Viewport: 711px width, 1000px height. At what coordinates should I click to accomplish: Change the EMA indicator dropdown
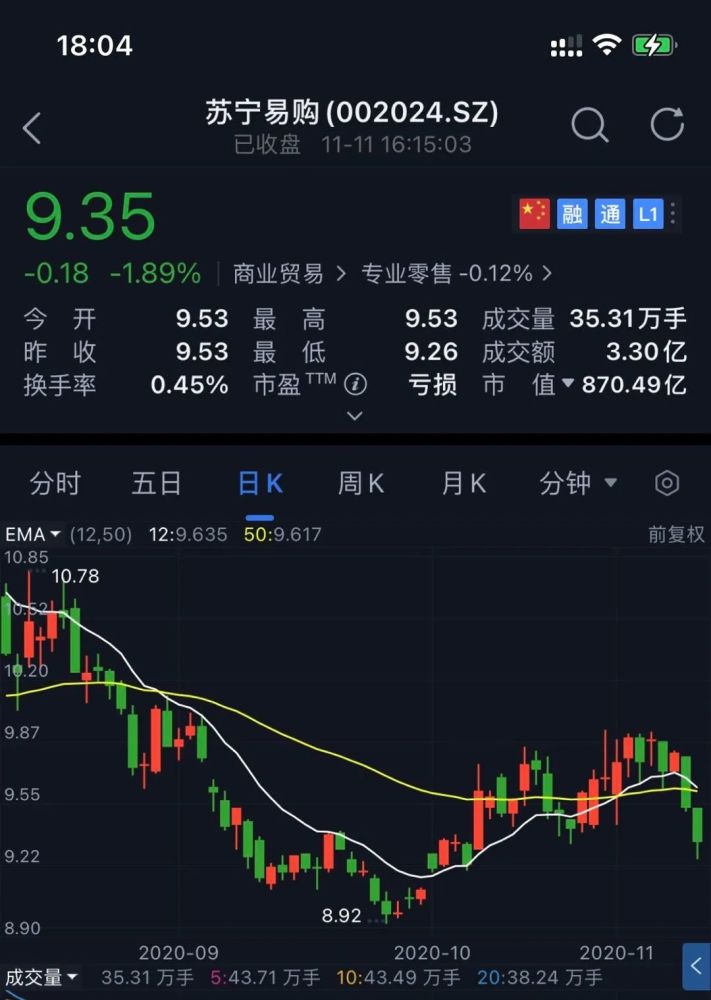(32, 535)
